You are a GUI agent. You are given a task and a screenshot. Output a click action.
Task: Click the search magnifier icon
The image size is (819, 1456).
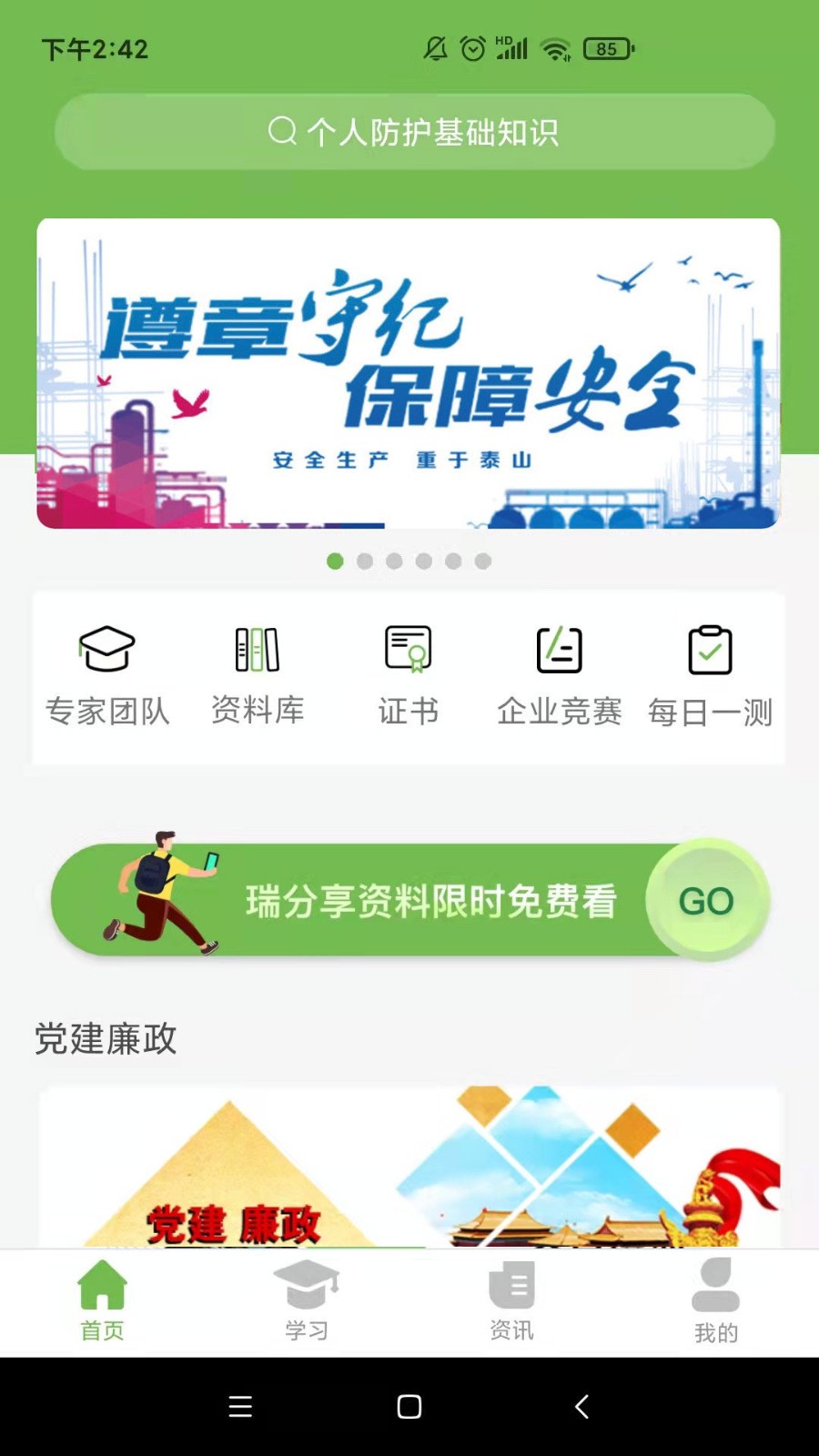[x=280, y=131]
